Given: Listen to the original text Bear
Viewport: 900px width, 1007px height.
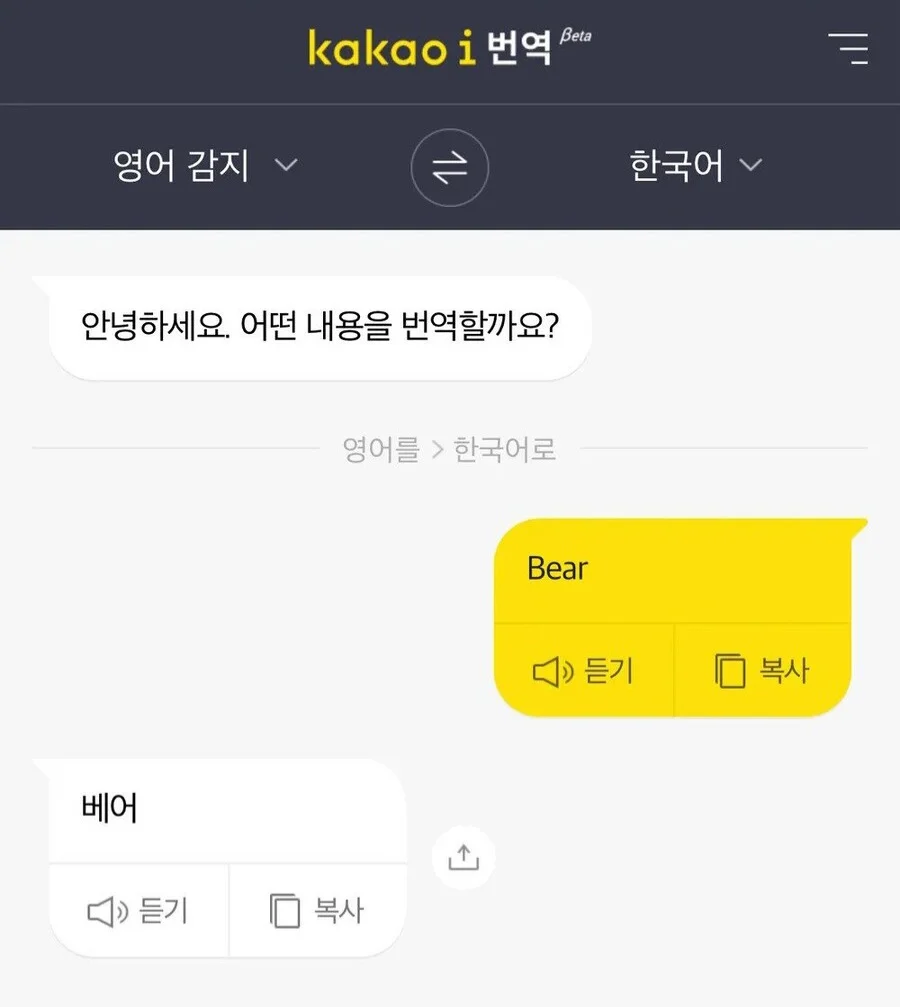Looking at the screenshot, I should (584, 671).
